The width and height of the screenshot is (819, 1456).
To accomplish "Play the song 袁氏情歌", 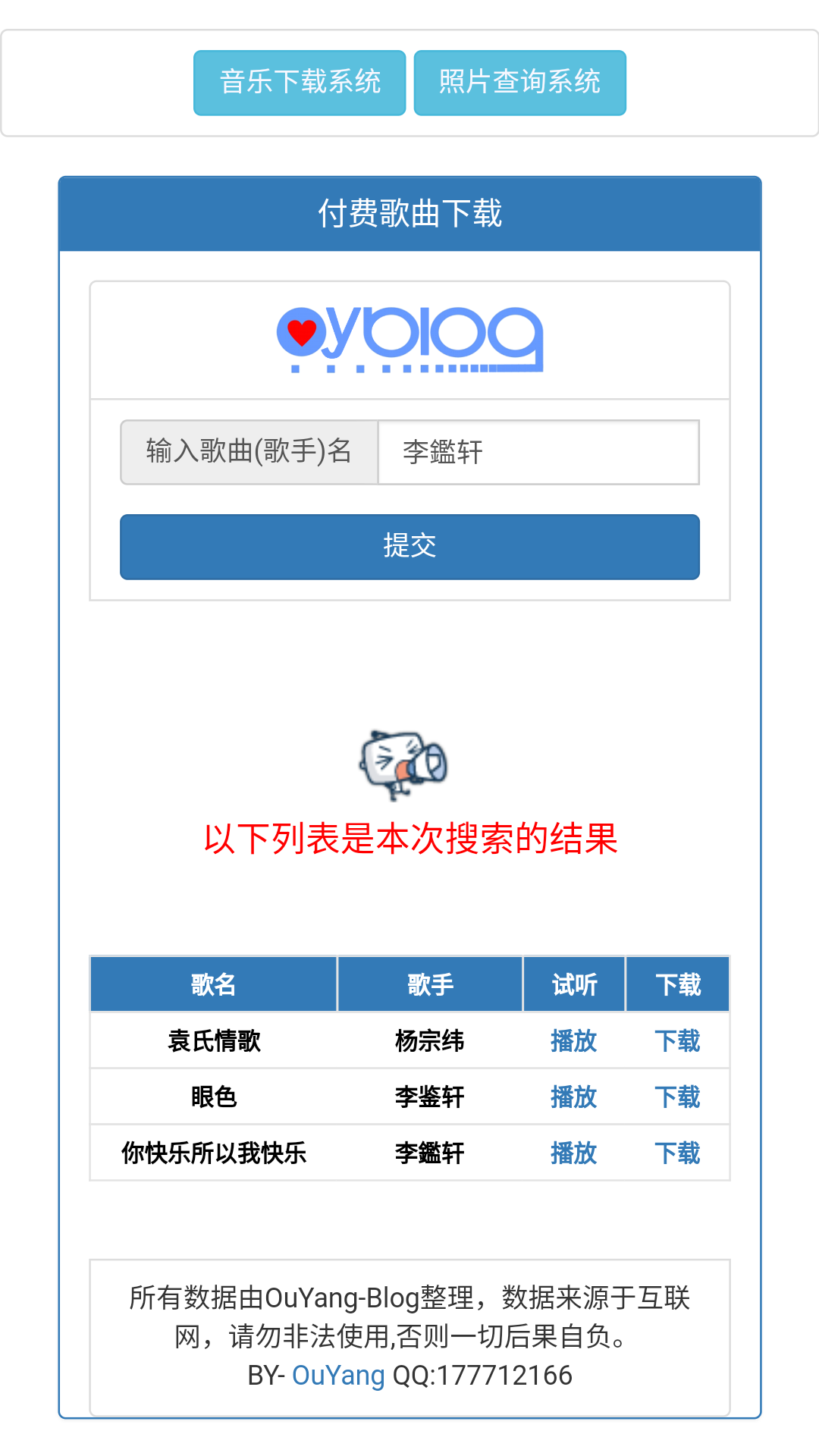I will coord(573,1041).
